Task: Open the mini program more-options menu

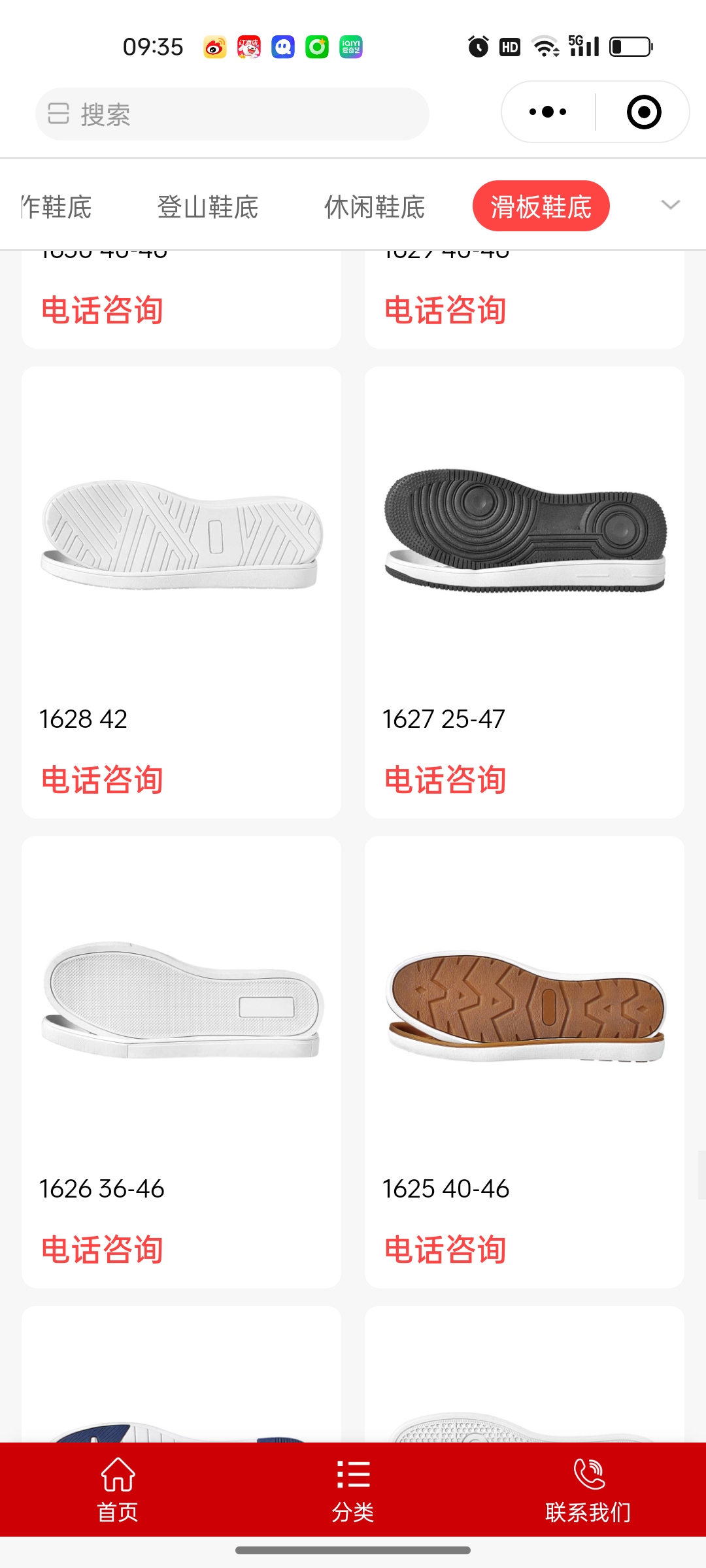Action: click(548, 112)
